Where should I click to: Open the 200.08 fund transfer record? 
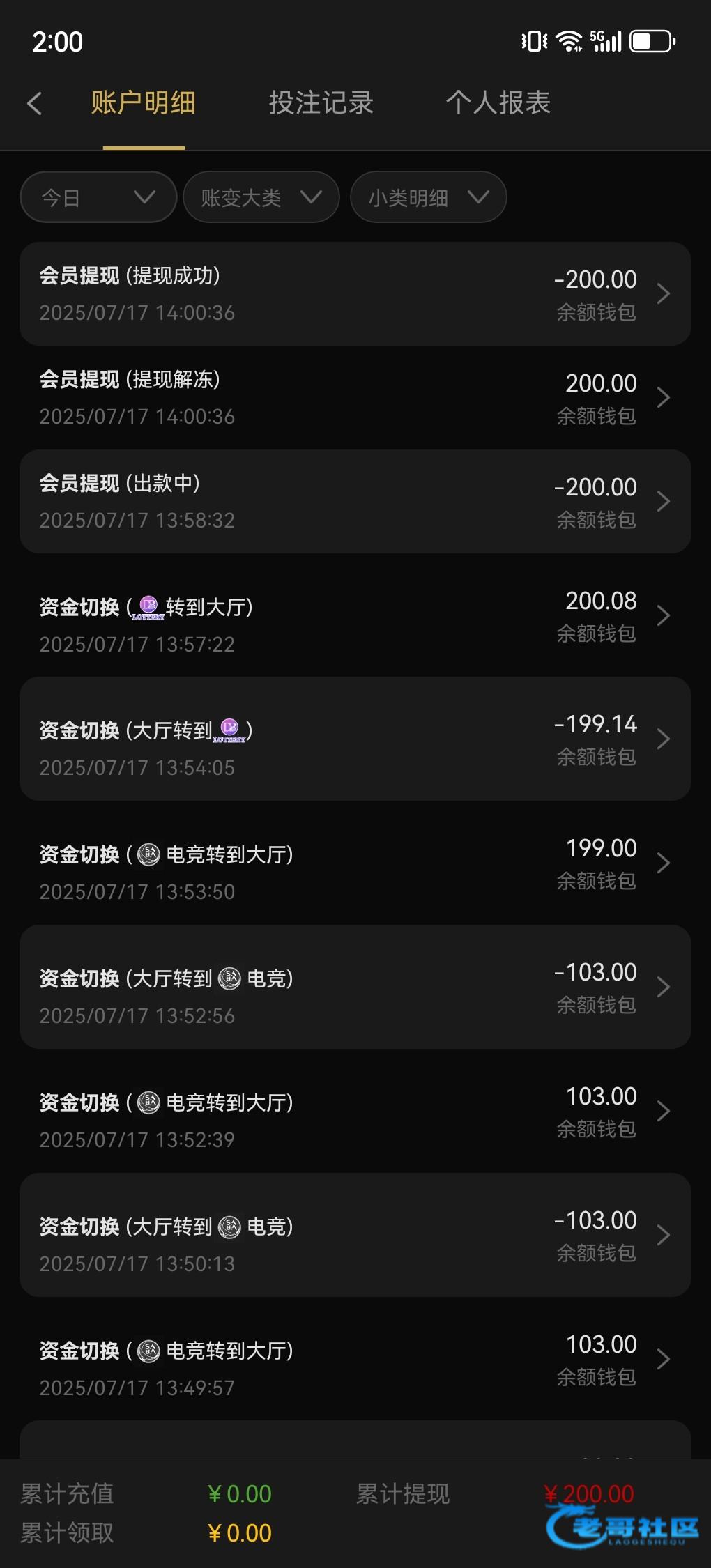tap(355, 615)
